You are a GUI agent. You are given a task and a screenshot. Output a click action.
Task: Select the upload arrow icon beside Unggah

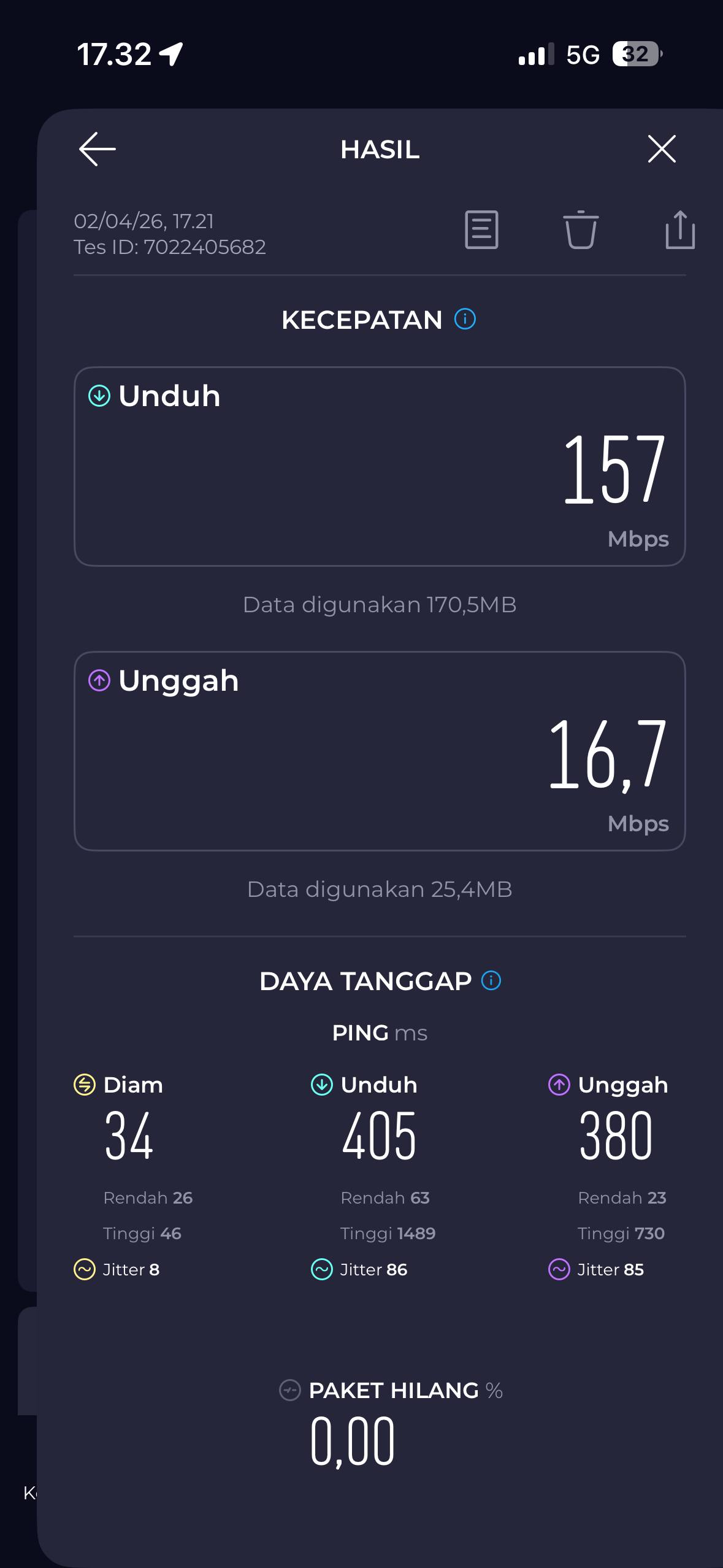(x=98, y=681)
